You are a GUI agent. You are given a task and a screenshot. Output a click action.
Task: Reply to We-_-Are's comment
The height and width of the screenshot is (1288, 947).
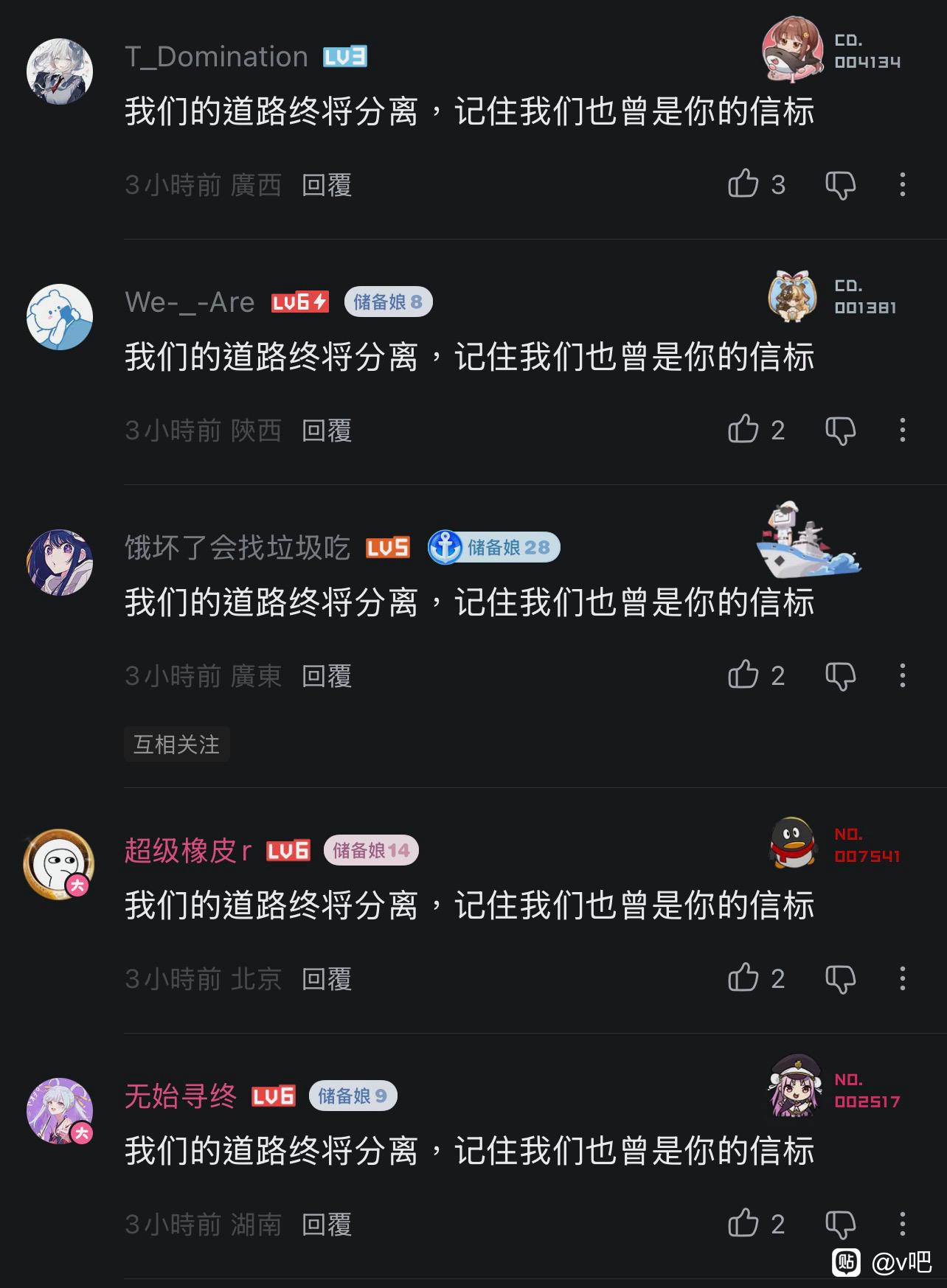pyautogui.click(x=327, y=431)
